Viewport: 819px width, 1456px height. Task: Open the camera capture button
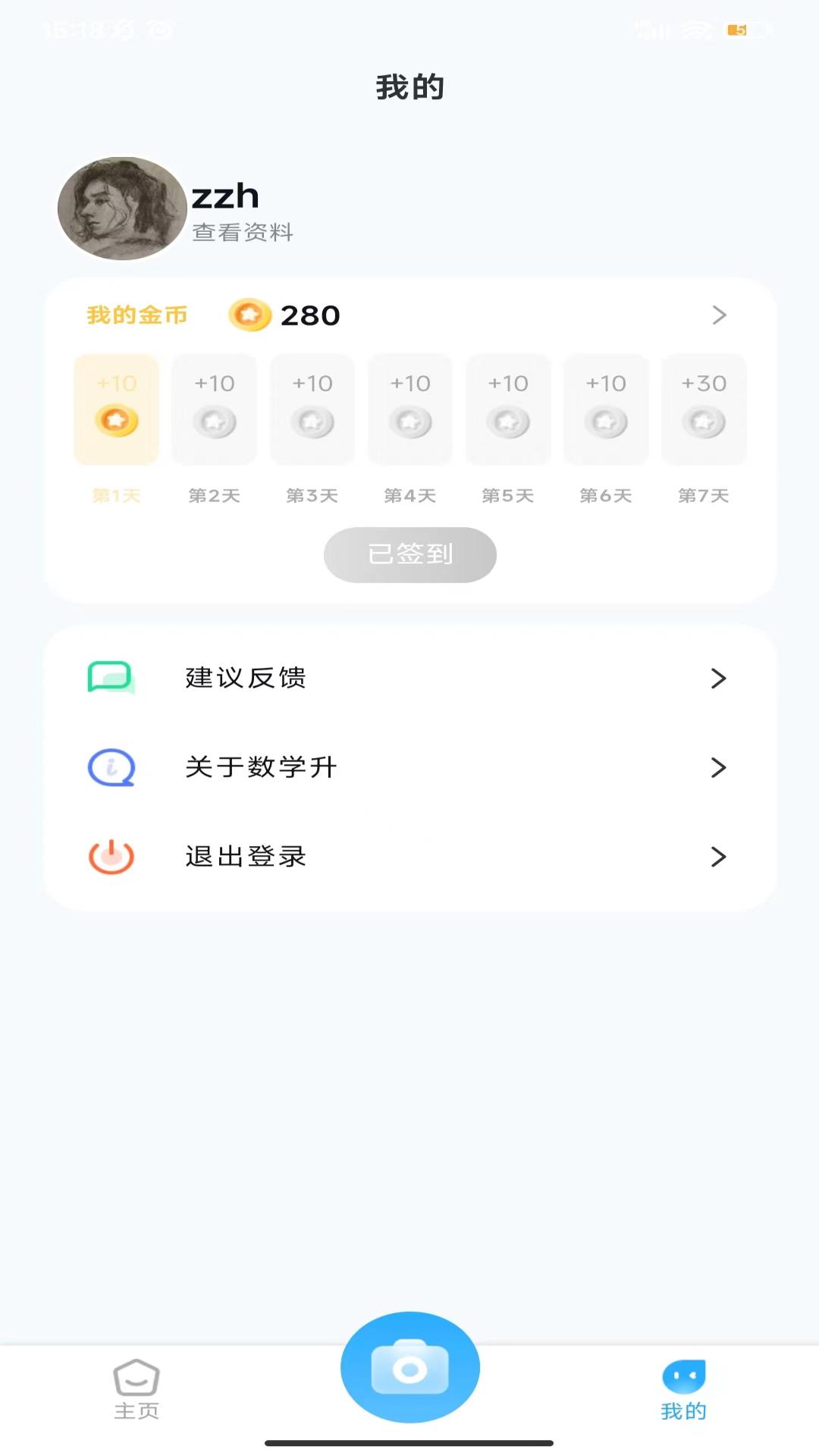[x=409, y=1367]
